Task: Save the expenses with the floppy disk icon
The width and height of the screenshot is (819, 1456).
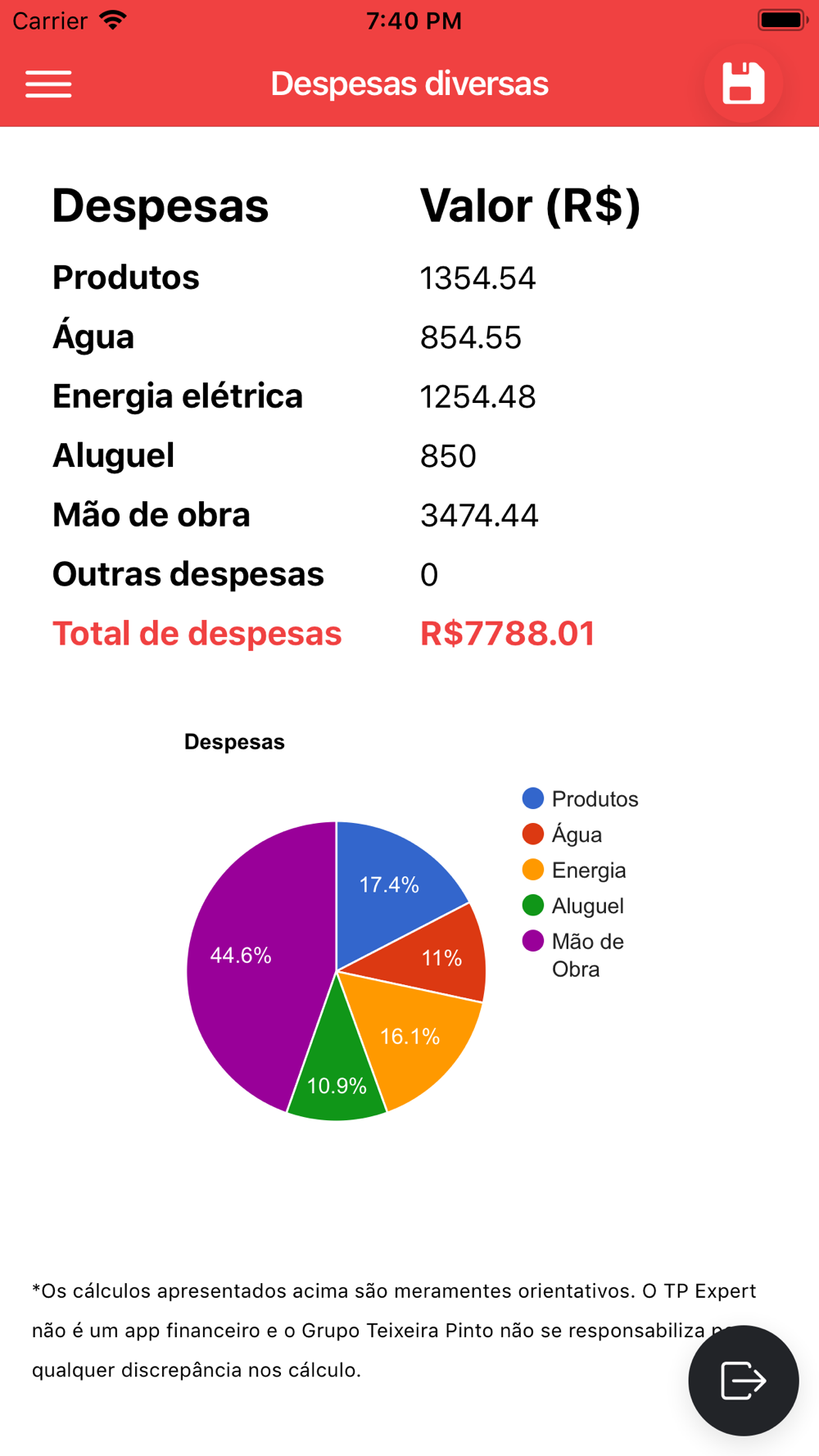Action: pos(744,84)
